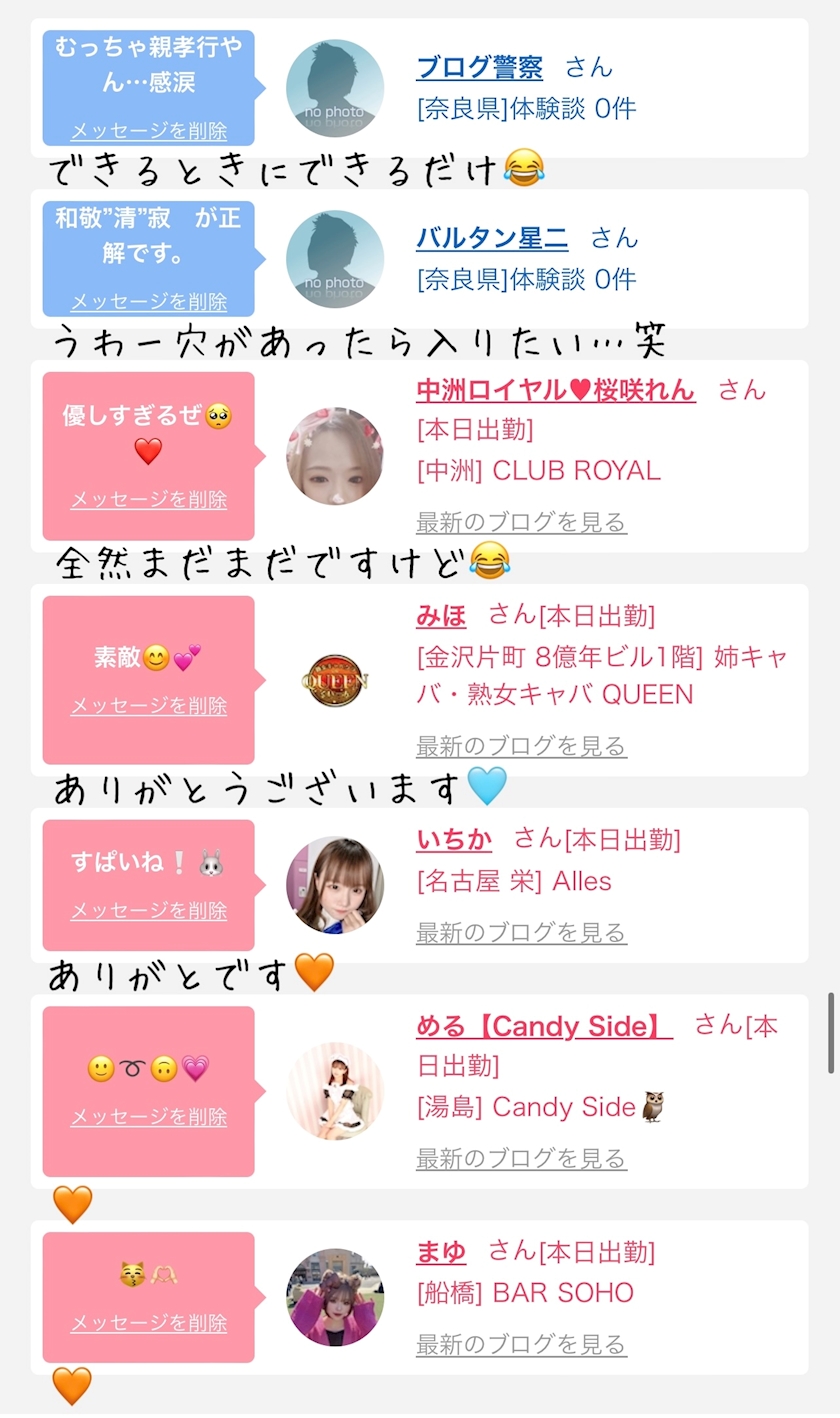View みほ's latest blog
This screenshot has height=1418, width=840.
(521, 746)
